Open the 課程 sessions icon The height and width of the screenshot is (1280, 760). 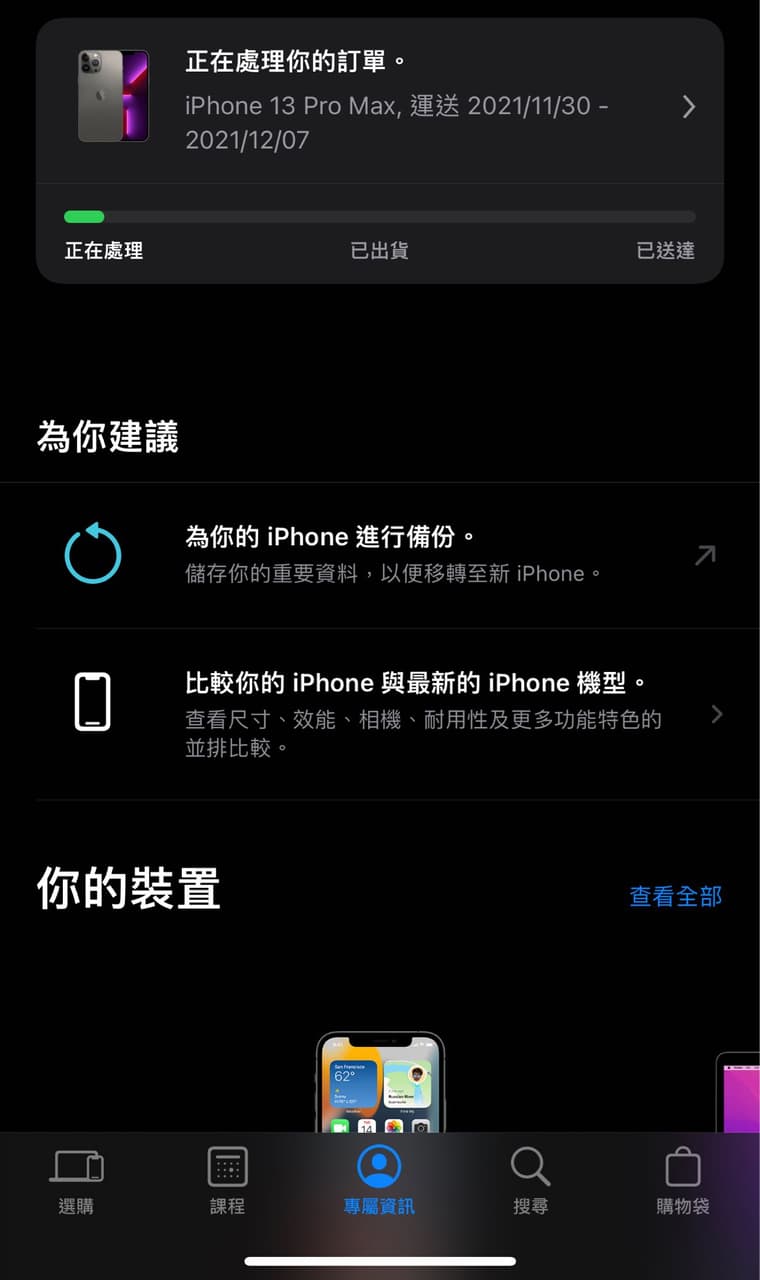(227, 1166)
